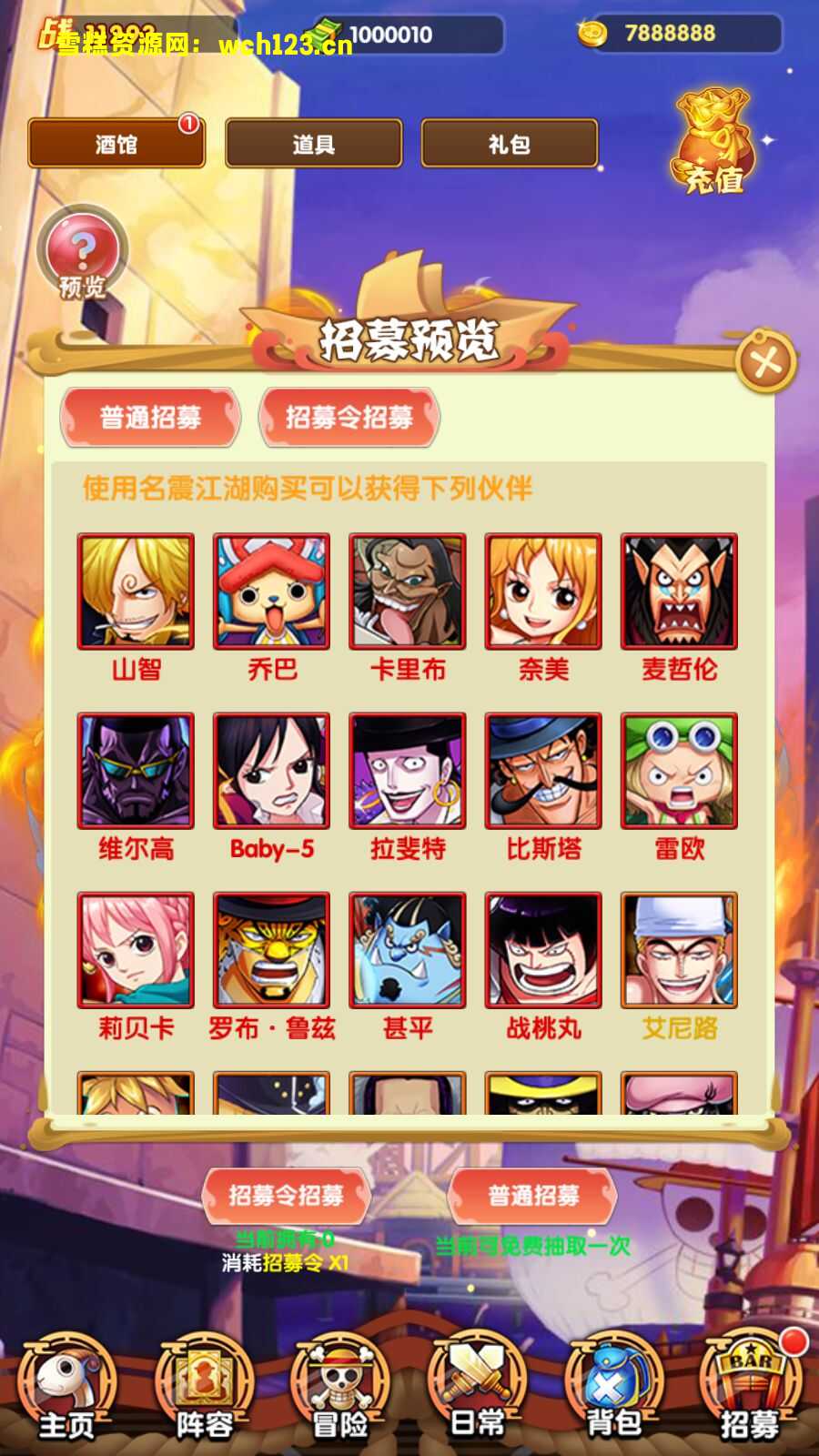Recruit using the lower 招募令招募 button

tap(286, 1195)
